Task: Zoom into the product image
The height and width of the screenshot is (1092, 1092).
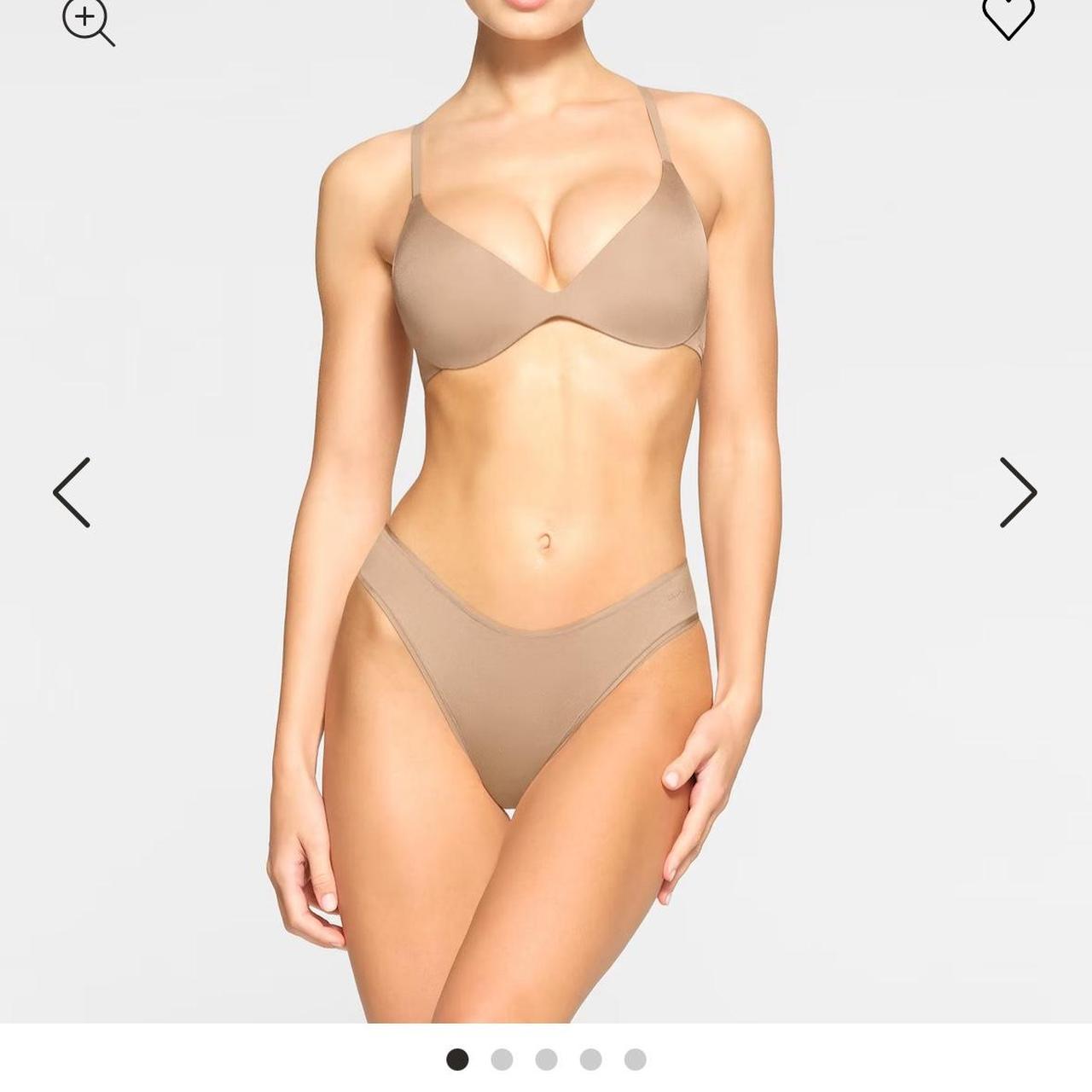Action: pyautogui.click(x=87, y=20)
